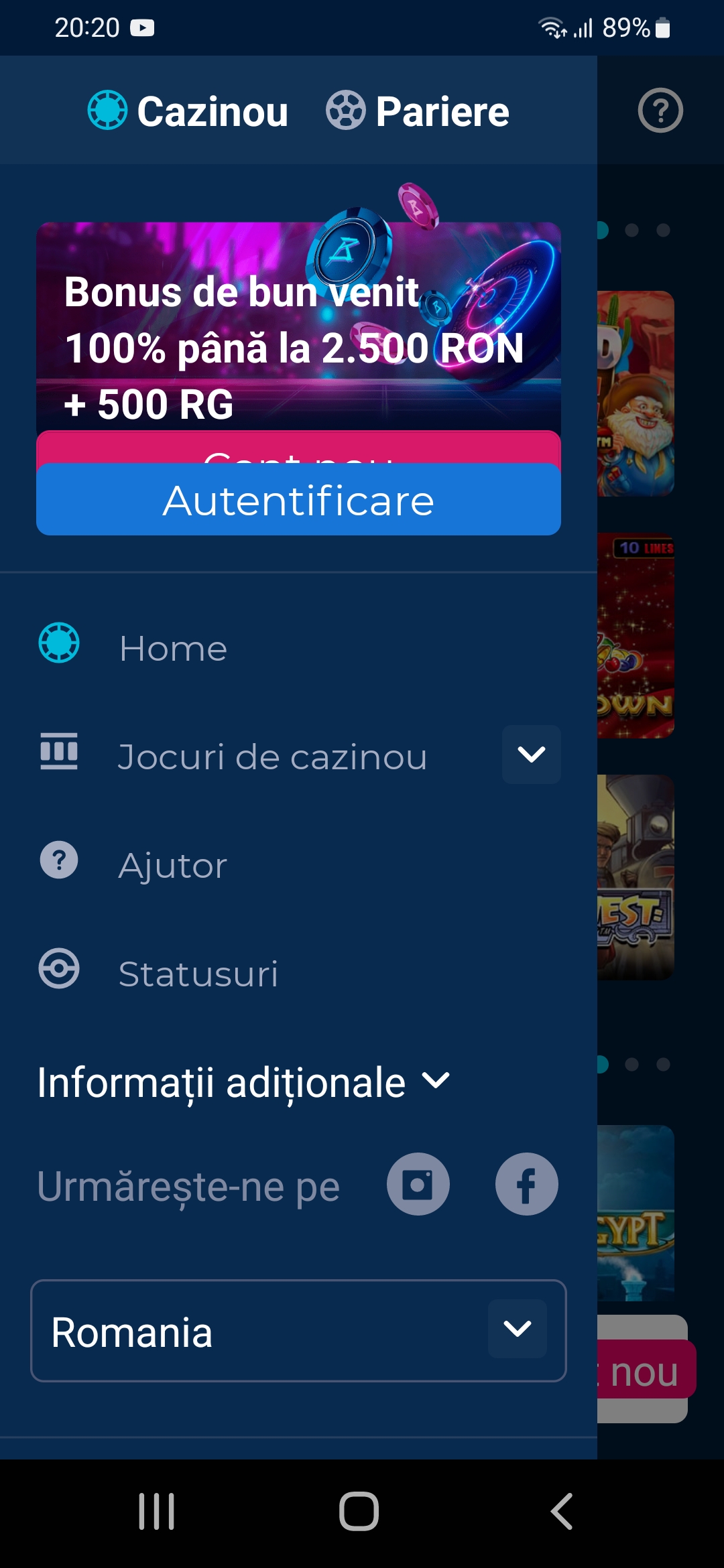
Task: Switch to the Pariere tab
Action: point(418,111)
